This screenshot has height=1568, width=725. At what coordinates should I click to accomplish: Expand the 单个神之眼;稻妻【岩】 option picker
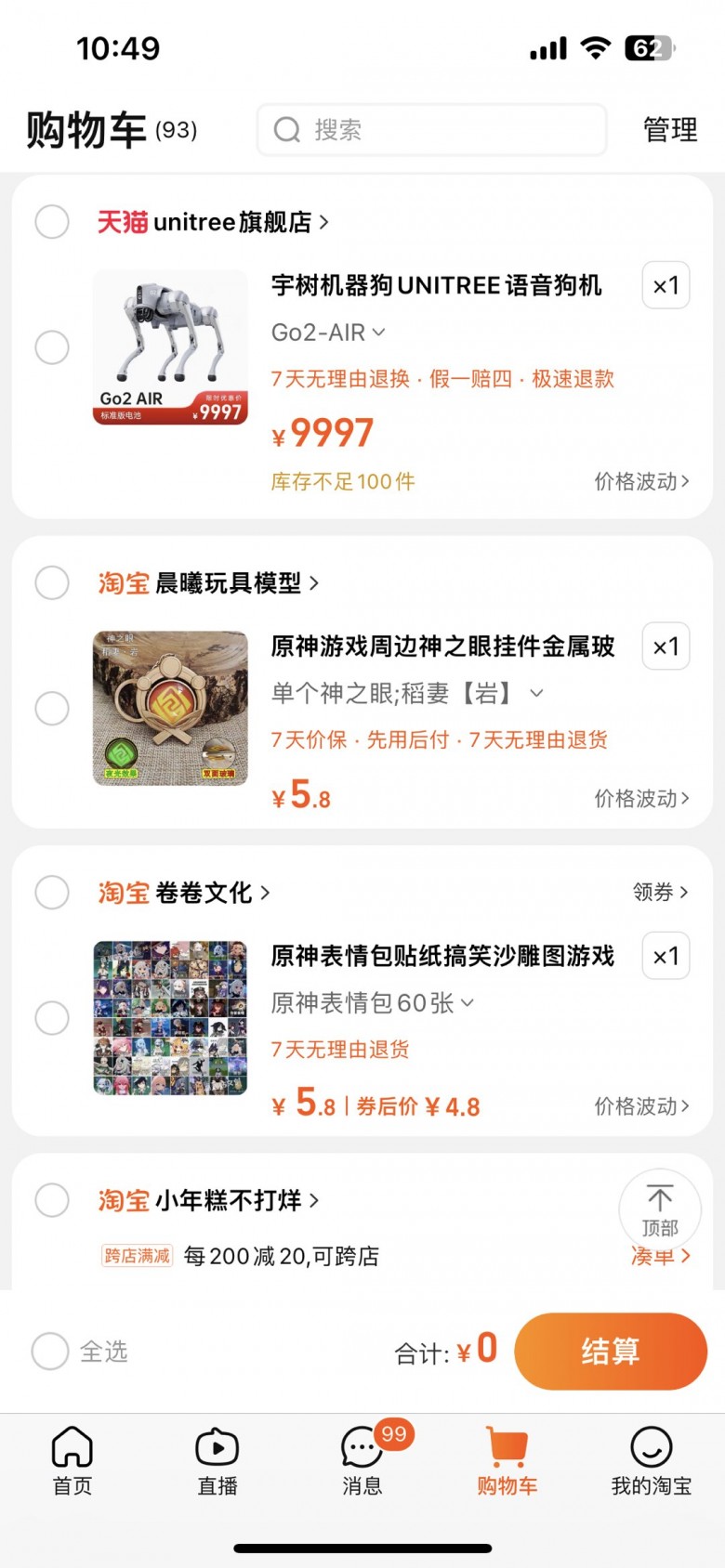pos(407,693)
